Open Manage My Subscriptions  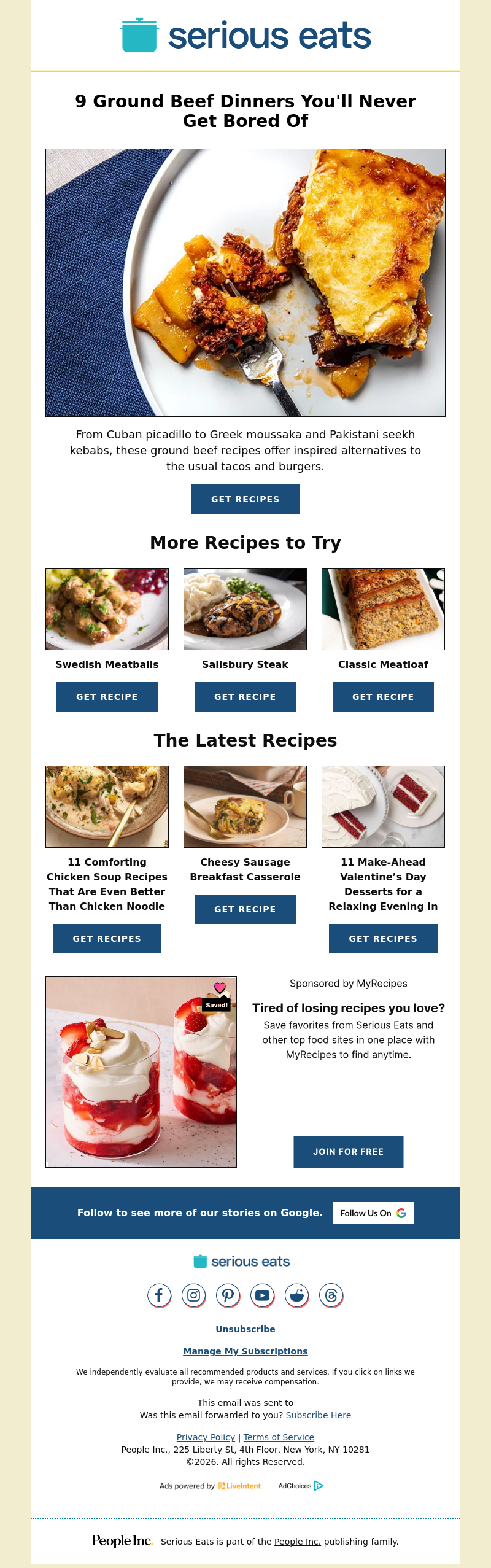245,1351
